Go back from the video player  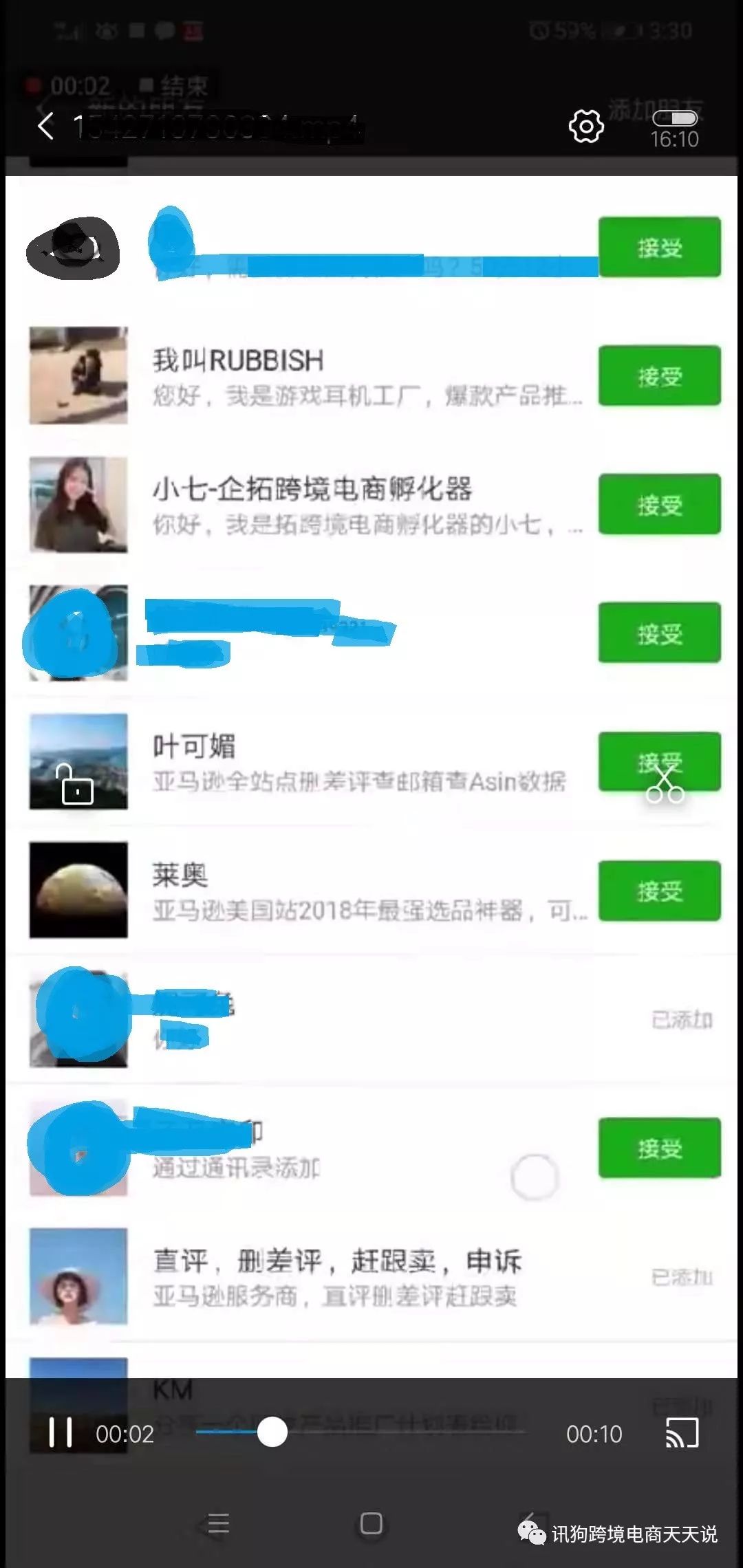pyautogui.click(x=45, y=127)
